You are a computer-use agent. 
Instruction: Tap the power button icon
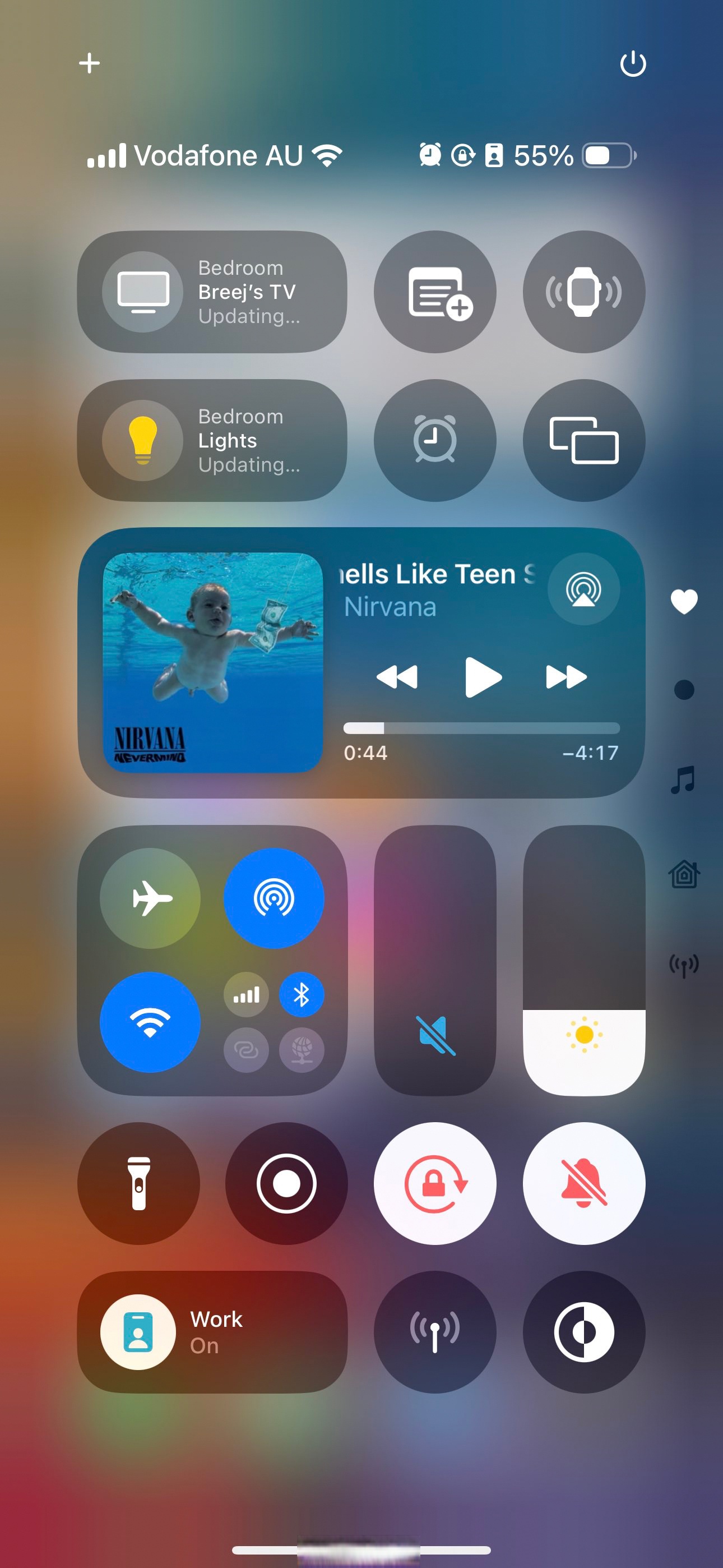coord(632,64)
